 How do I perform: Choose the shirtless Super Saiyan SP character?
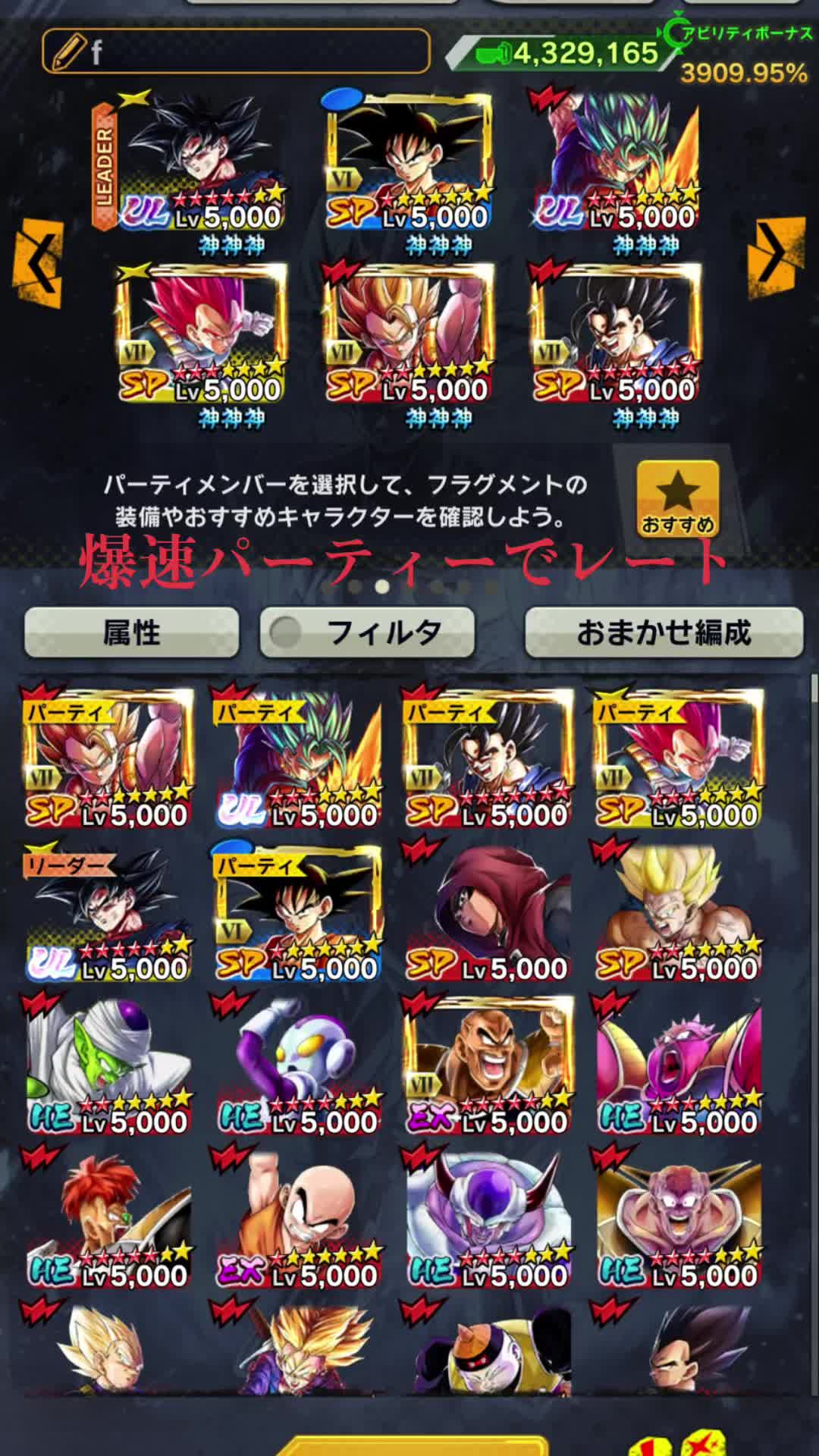pyautogui.click(x=677, y=912)
